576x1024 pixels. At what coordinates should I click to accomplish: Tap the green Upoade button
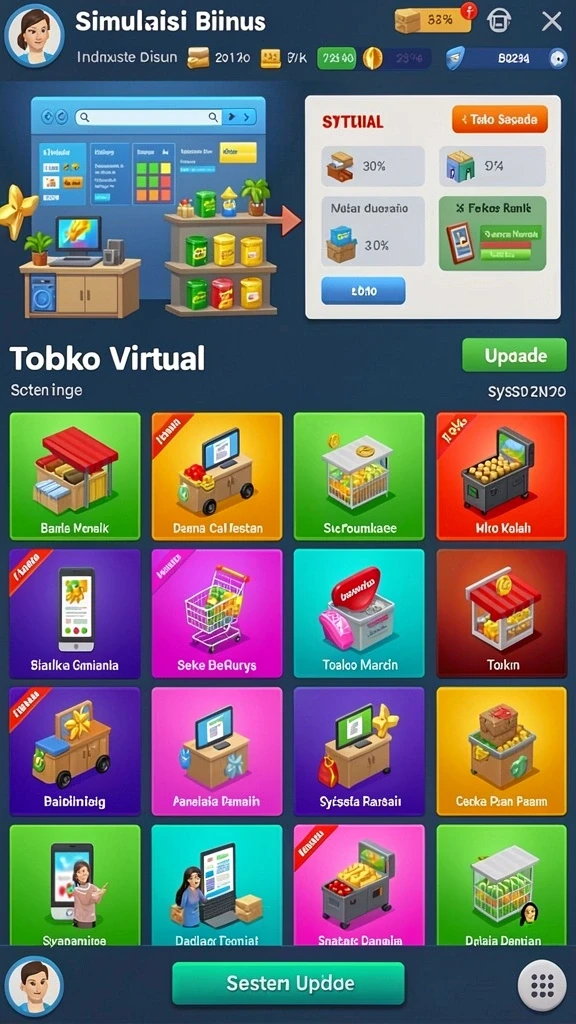(x=515, y=355)
